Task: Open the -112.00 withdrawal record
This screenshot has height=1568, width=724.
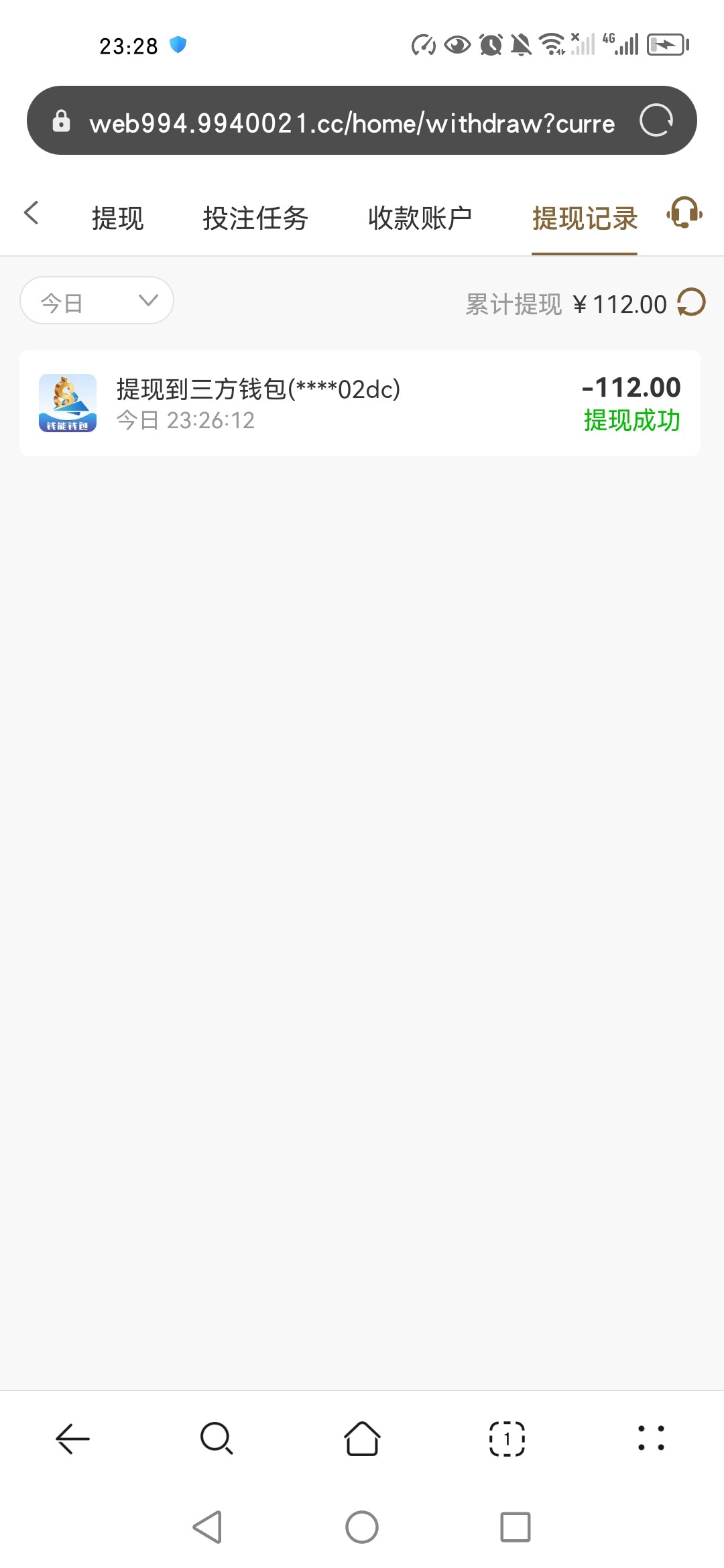Action: pyautogui.click(x=360, y=403)
